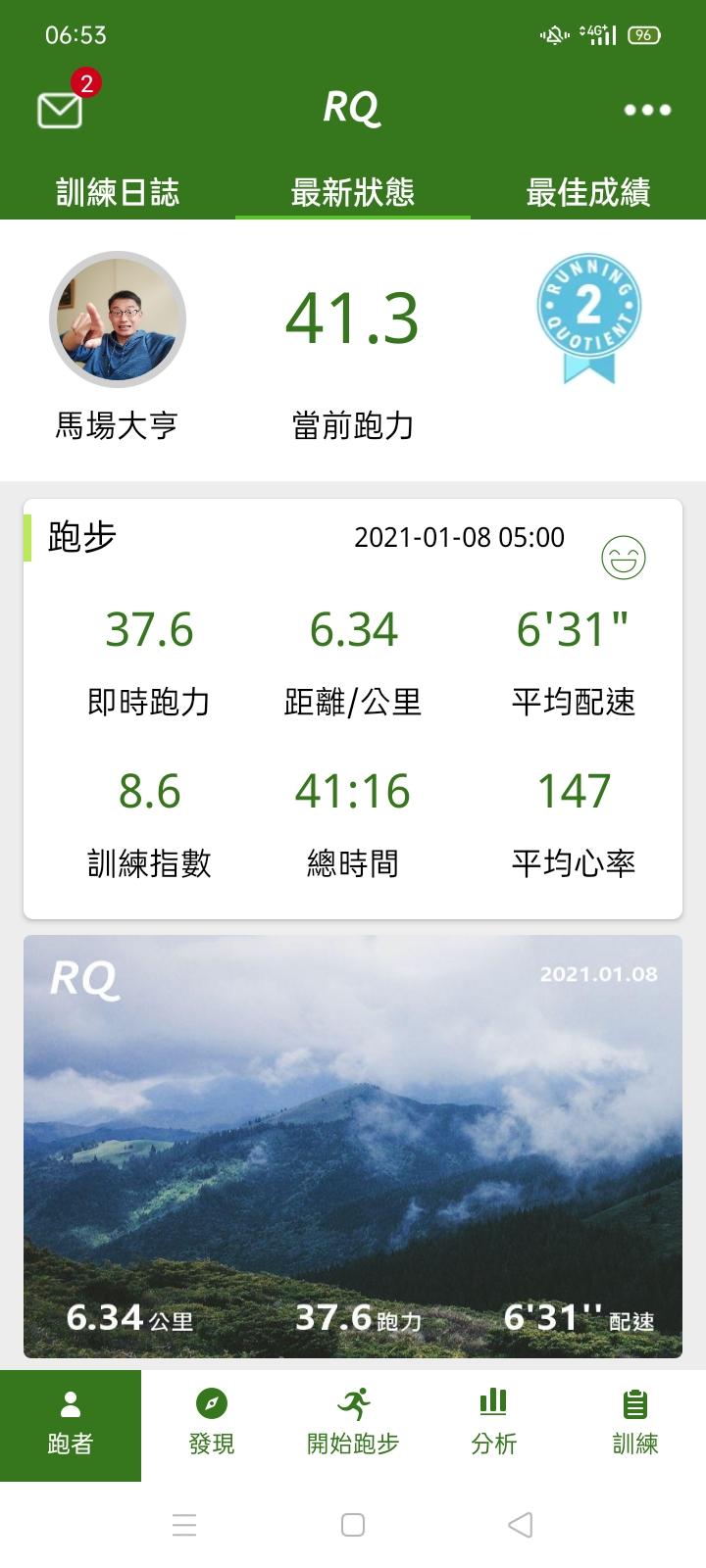The height and width of the screenshot is (1568, 706).
Task: Open the three-dot overflow menu
Action: pyautogui.click(x=647, y=110)
